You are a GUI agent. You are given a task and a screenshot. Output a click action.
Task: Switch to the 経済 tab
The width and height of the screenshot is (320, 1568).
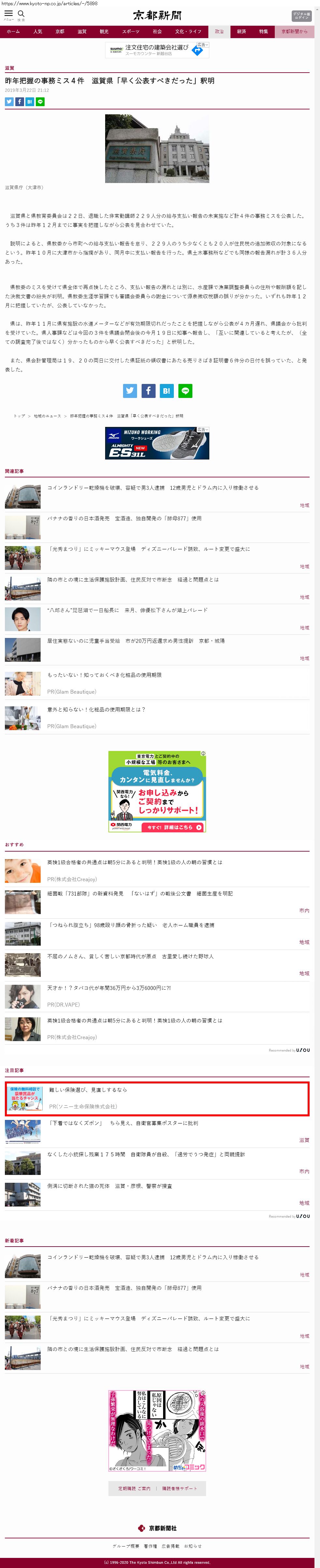(x=242, y=32)
